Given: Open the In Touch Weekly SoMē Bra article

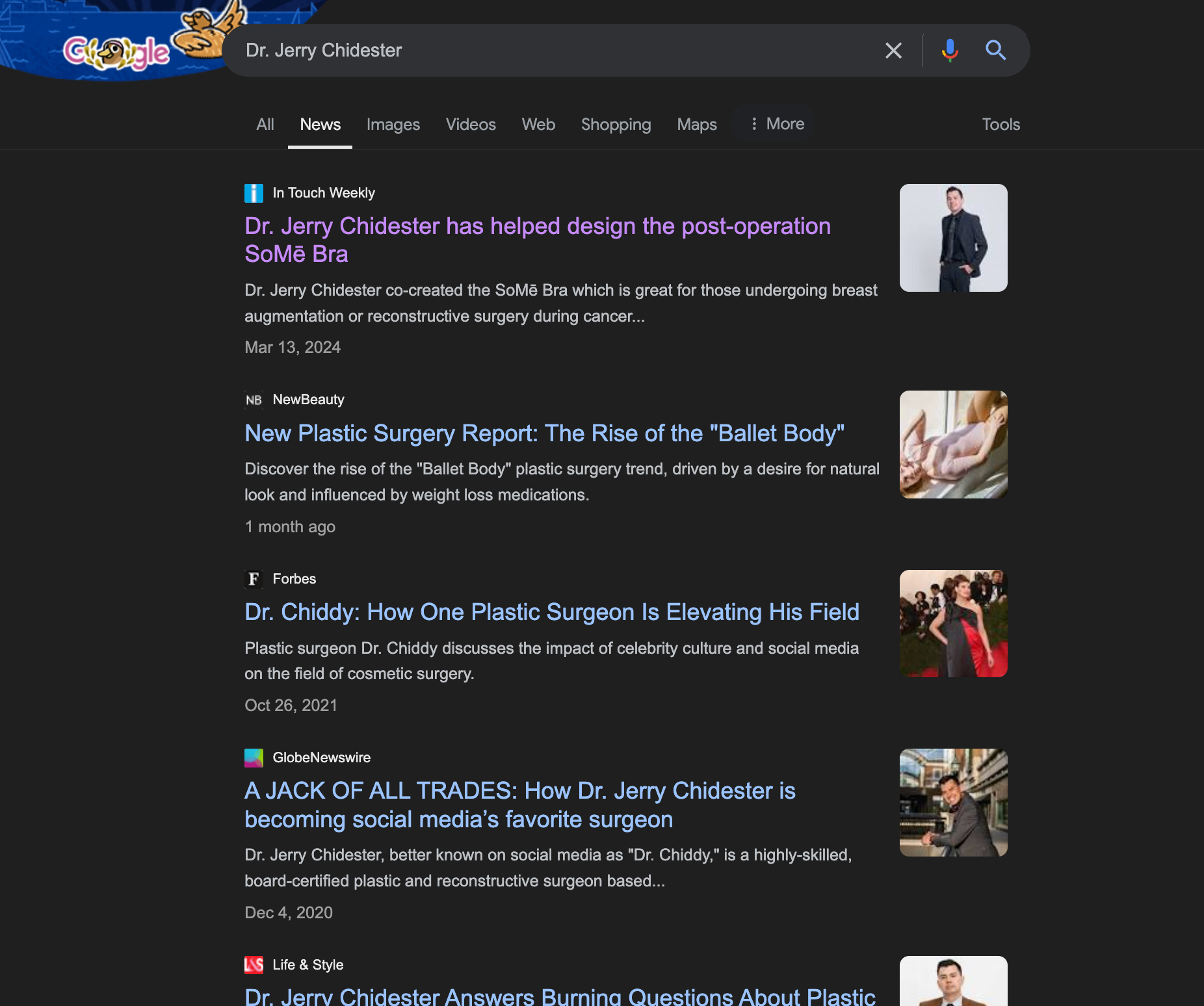Looking at the screenshot, I should click(538, 240).
